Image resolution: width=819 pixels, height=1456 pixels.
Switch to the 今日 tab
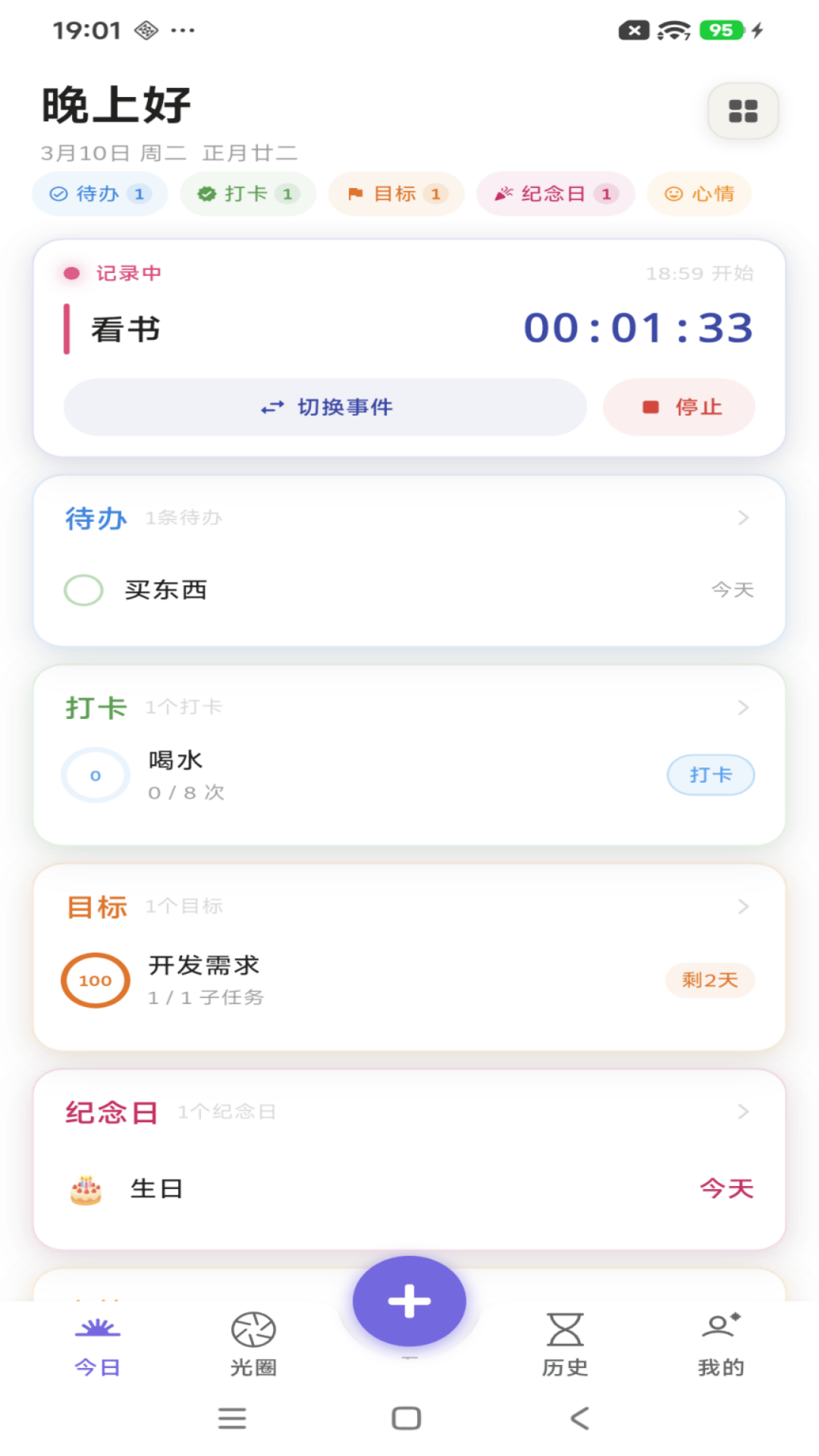(96, 1346)
